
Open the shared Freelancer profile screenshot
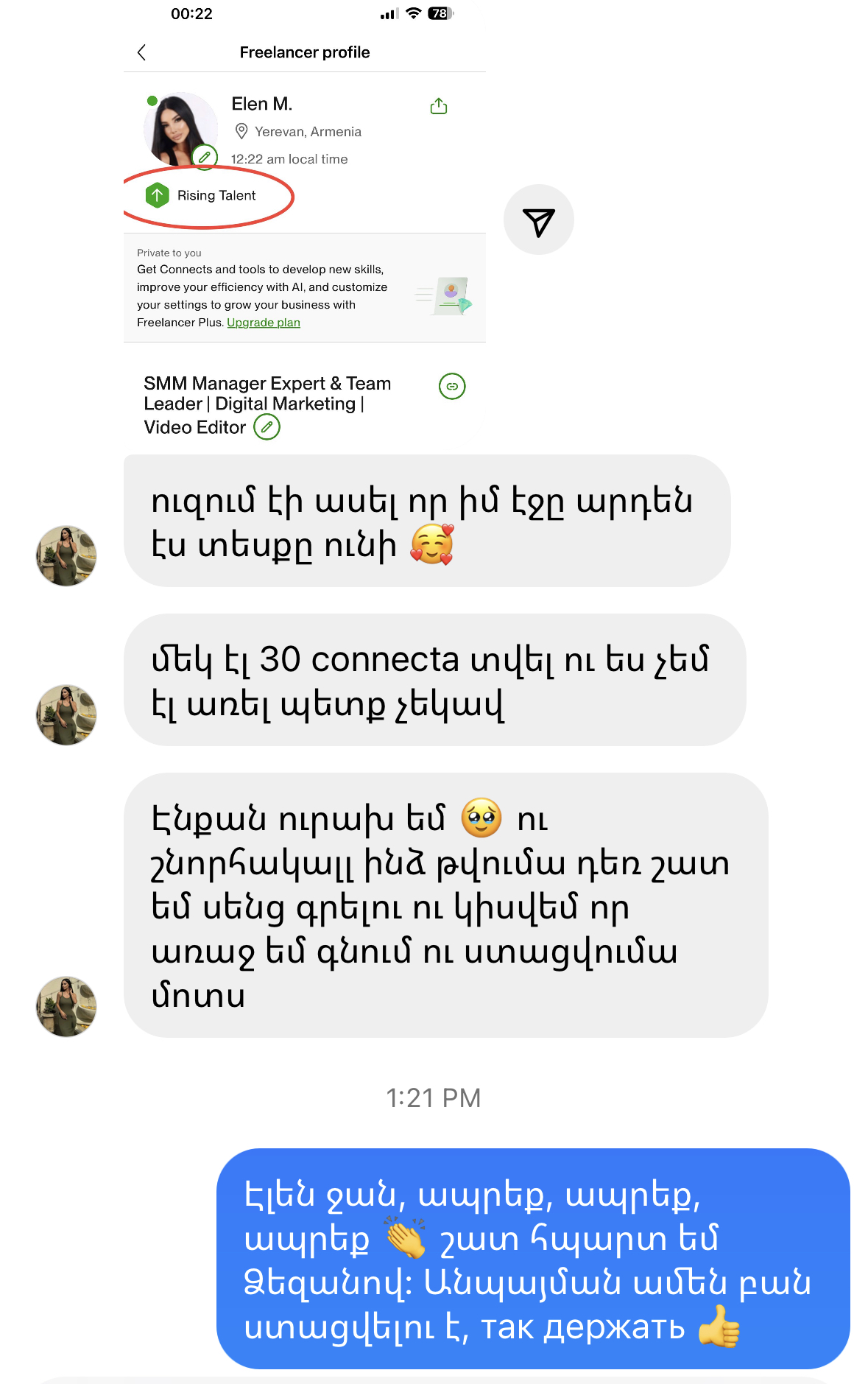(304, 243)
